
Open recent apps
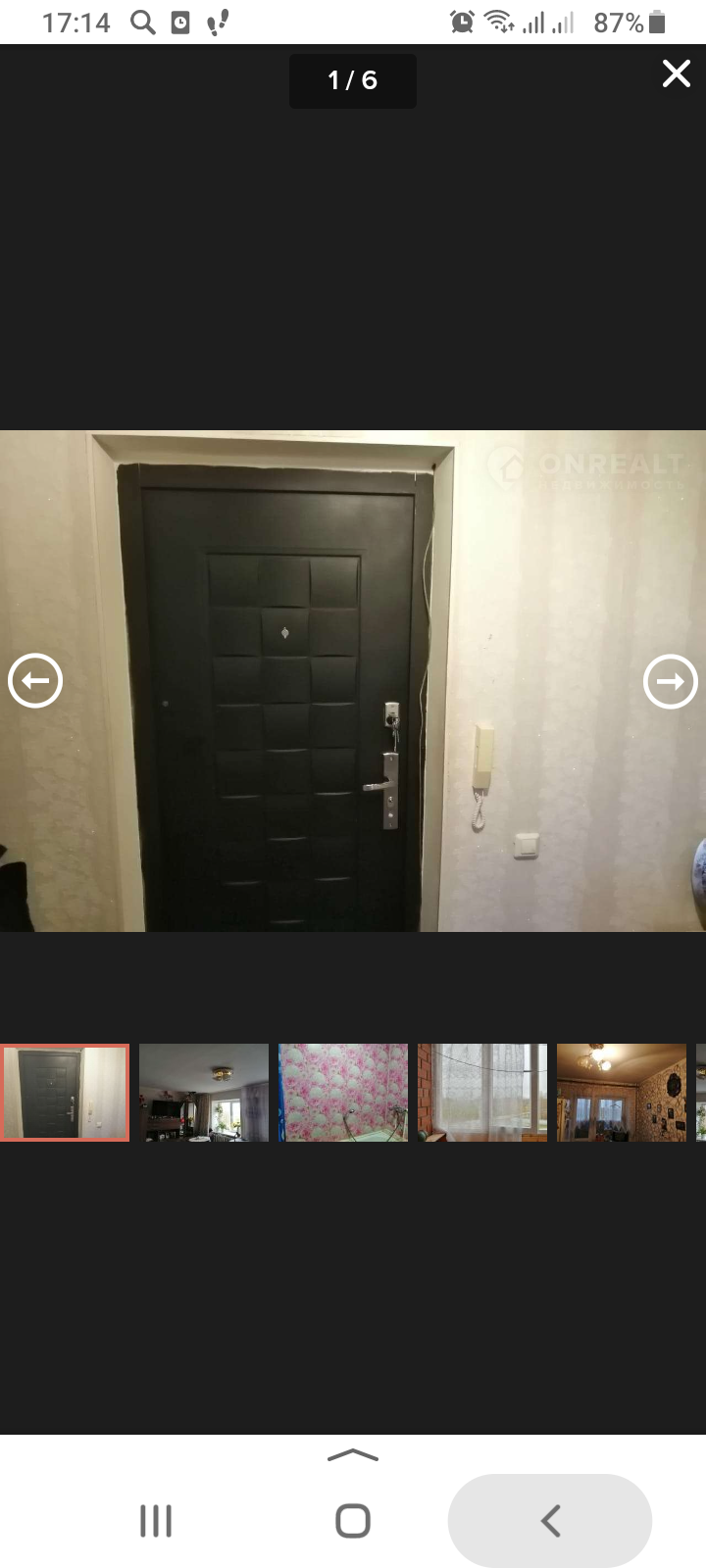156,1521
